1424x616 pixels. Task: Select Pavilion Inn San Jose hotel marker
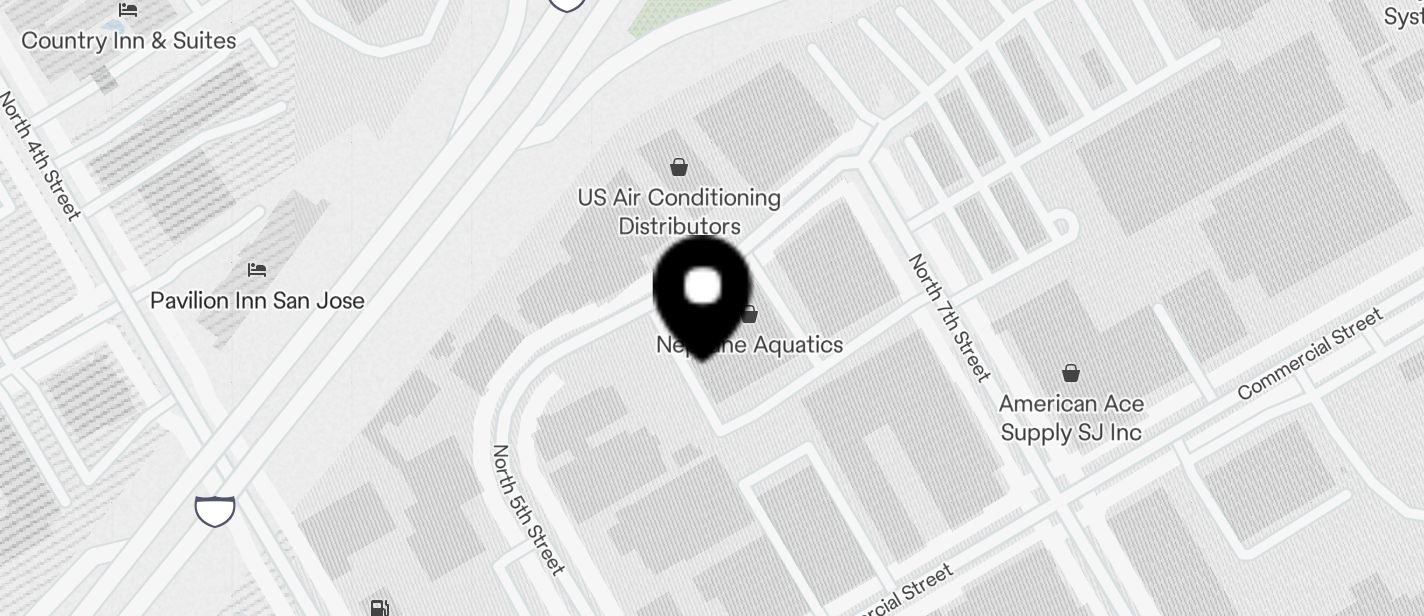(257, 270)
